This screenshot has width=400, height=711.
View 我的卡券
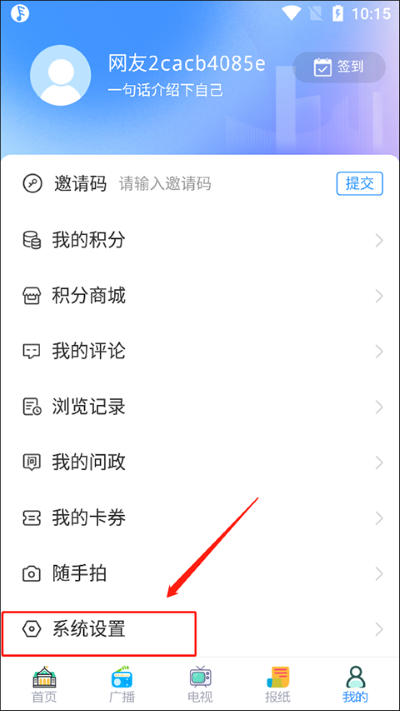[200, 518]
